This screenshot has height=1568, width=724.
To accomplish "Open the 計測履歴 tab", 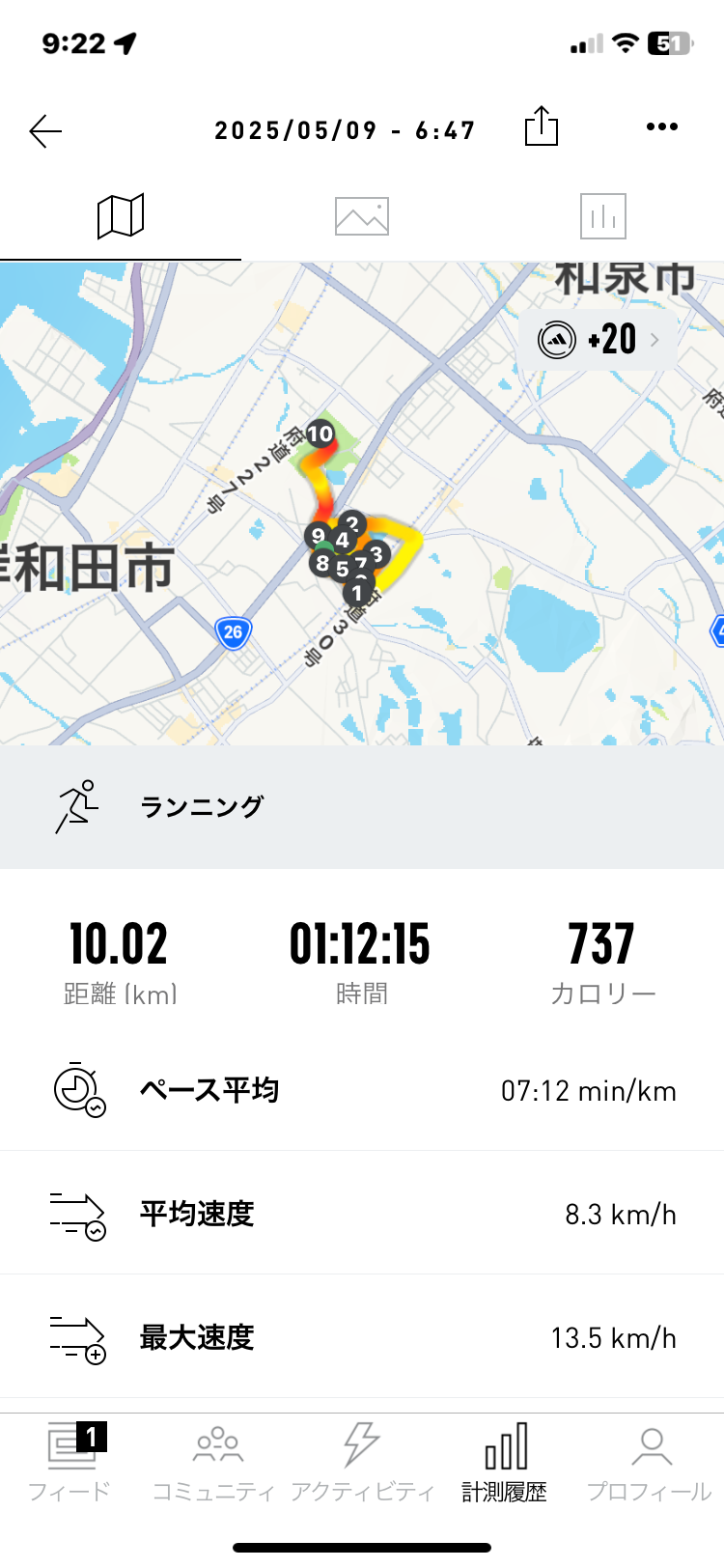I will coord(505,1462).
